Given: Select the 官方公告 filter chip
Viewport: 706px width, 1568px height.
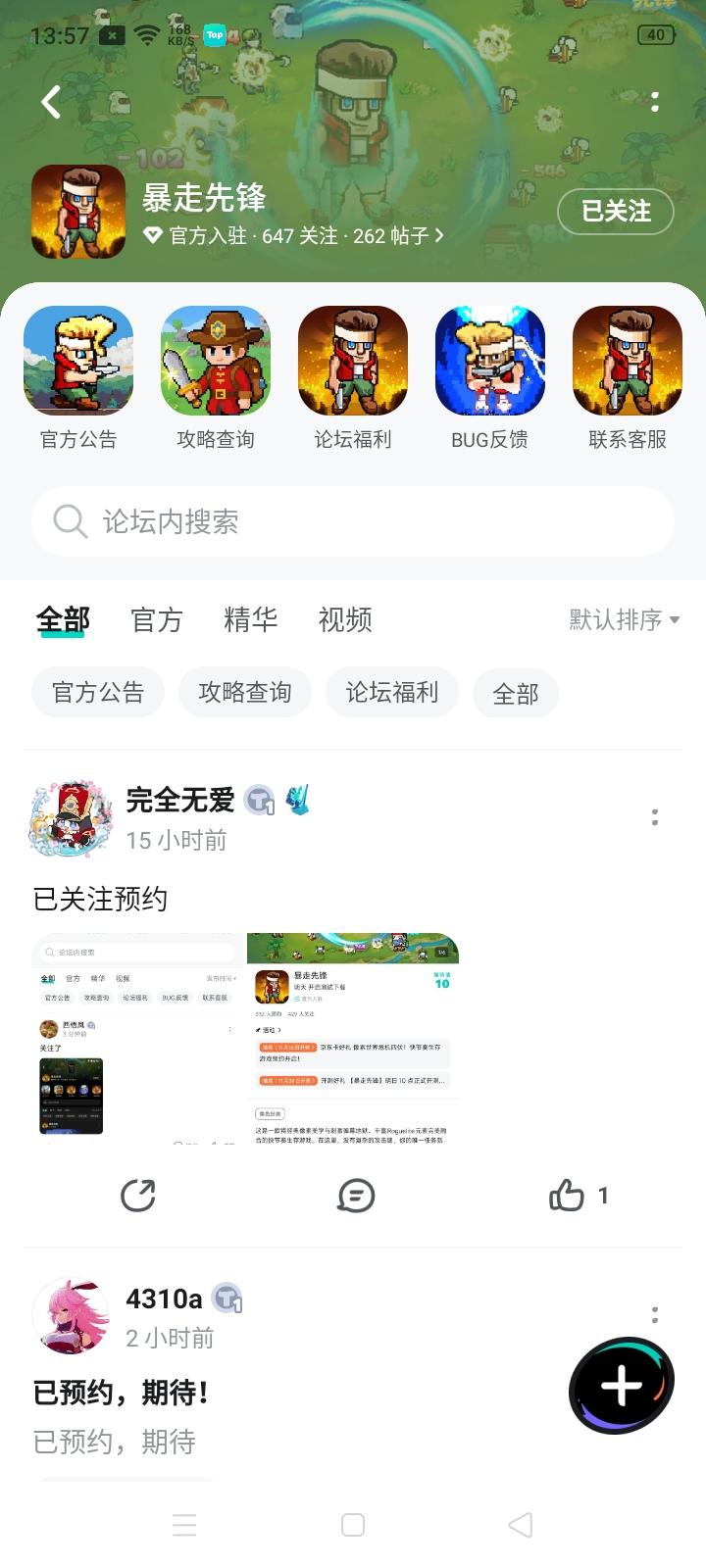Looking at the screenshot, I should (x=97, y=692).
